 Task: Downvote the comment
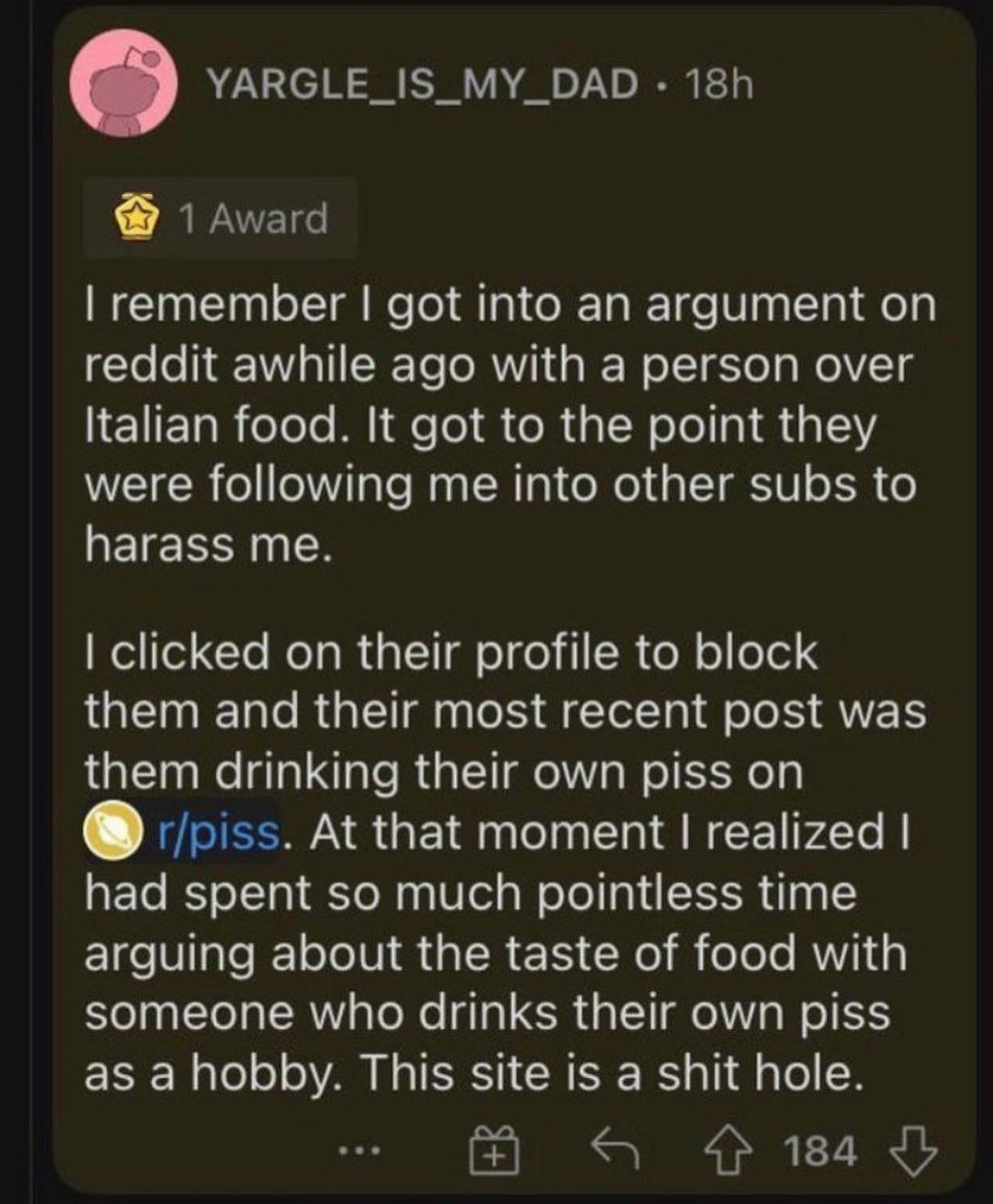click(915, 1151)
